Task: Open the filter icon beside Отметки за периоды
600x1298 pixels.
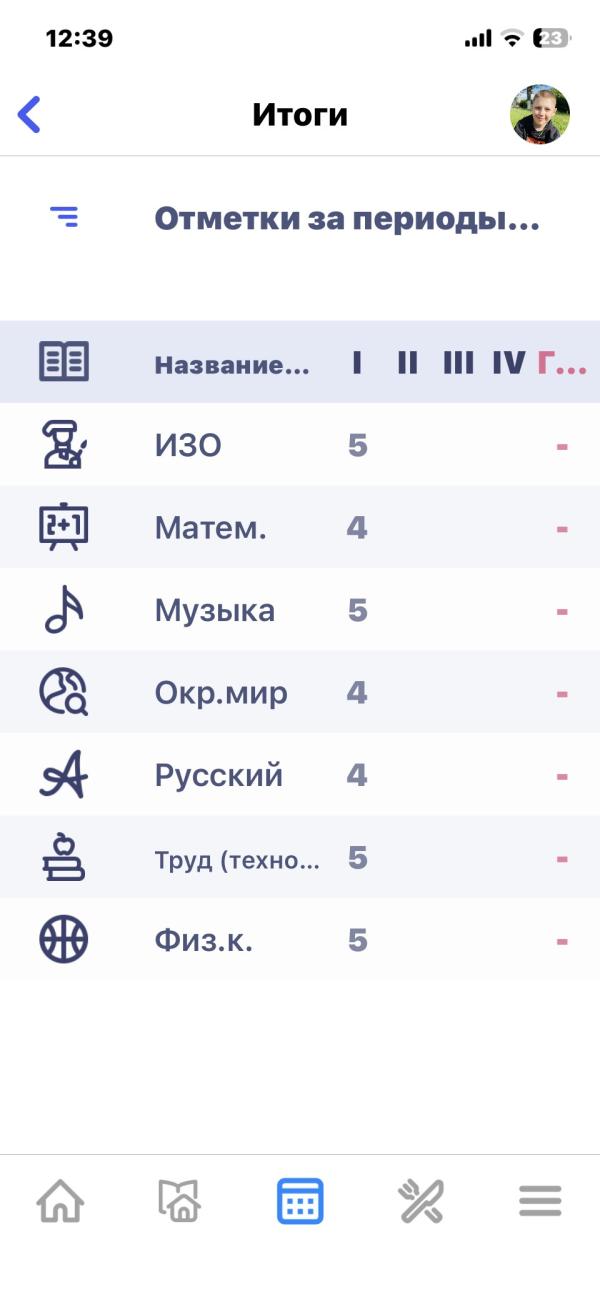Action: click(65, 216)
